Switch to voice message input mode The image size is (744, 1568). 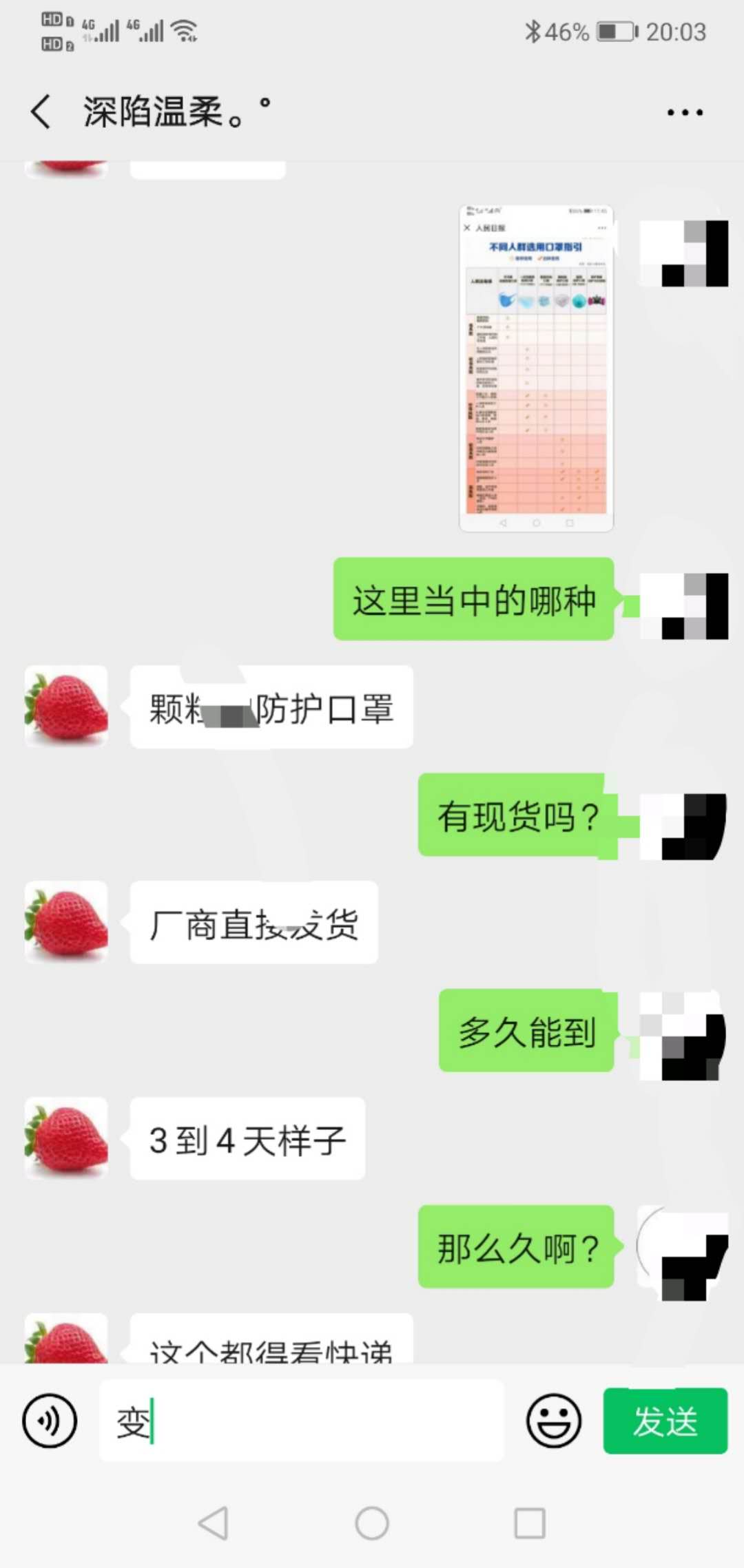click(49, 1420)
